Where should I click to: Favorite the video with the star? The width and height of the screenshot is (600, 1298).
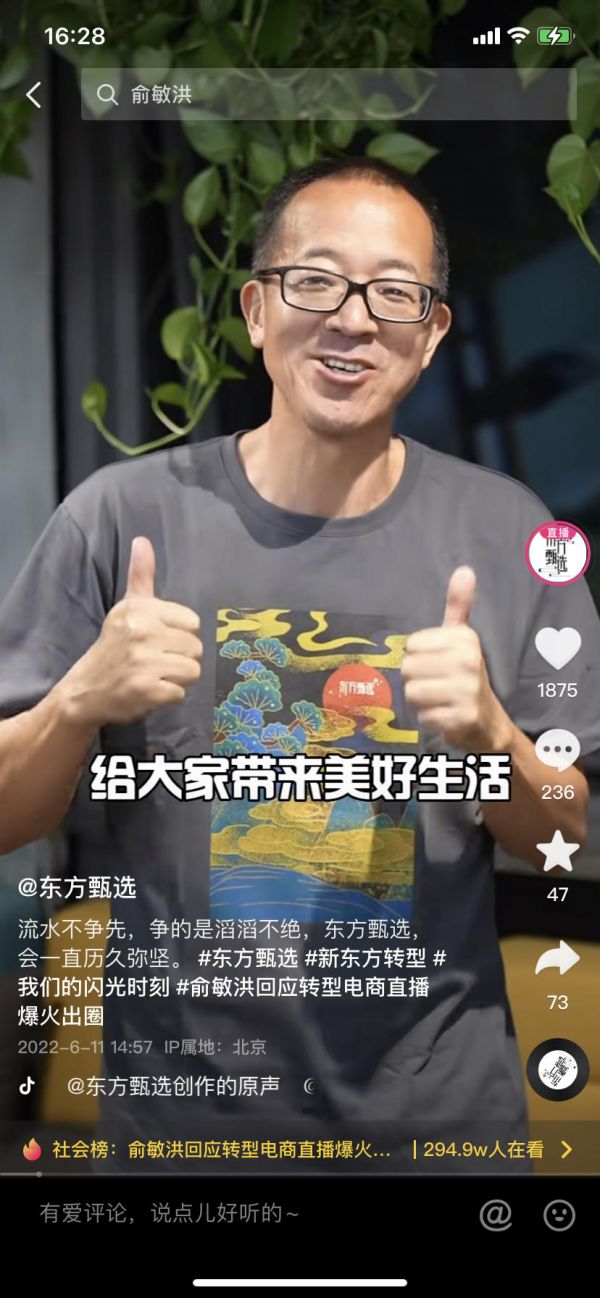coord(557,852)
